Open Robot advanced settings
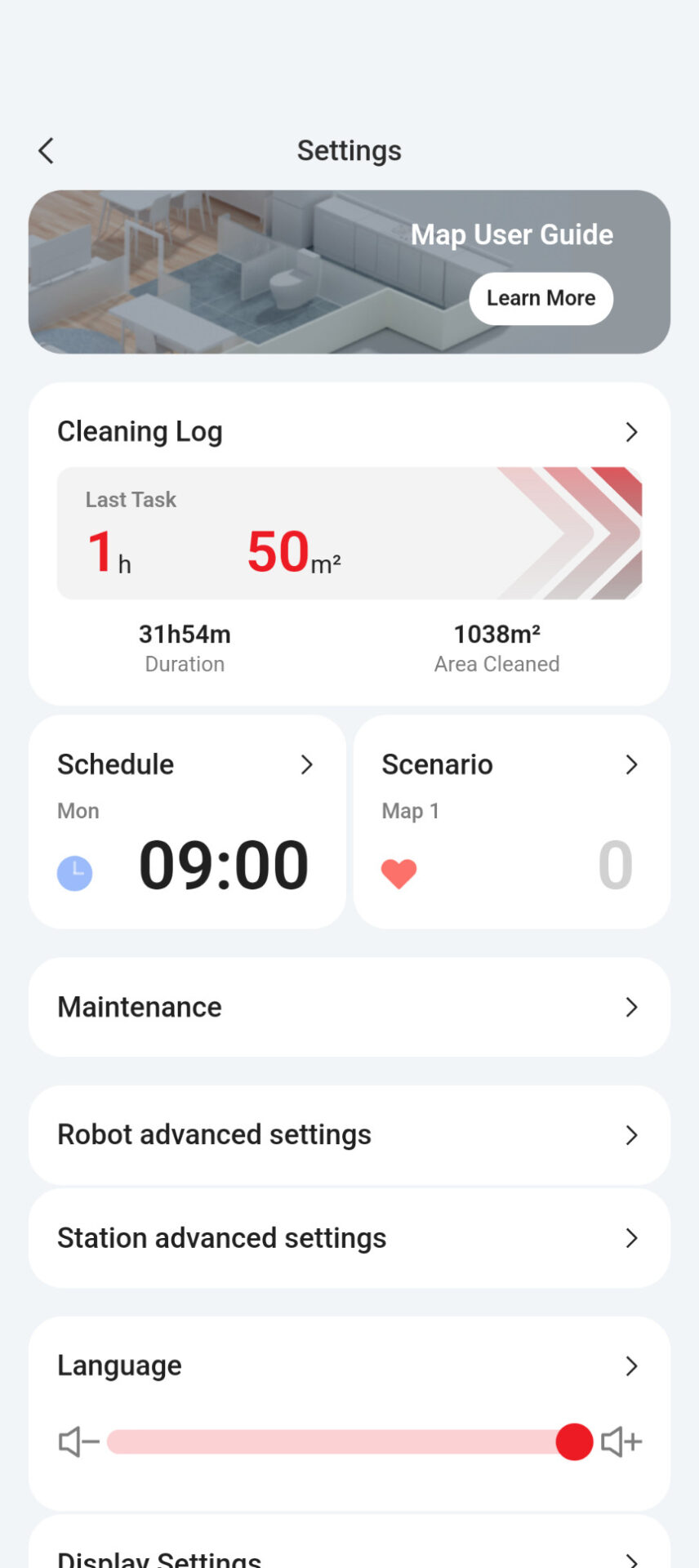The height and width of the screenshot is (1568, 699). [349, 1135]
